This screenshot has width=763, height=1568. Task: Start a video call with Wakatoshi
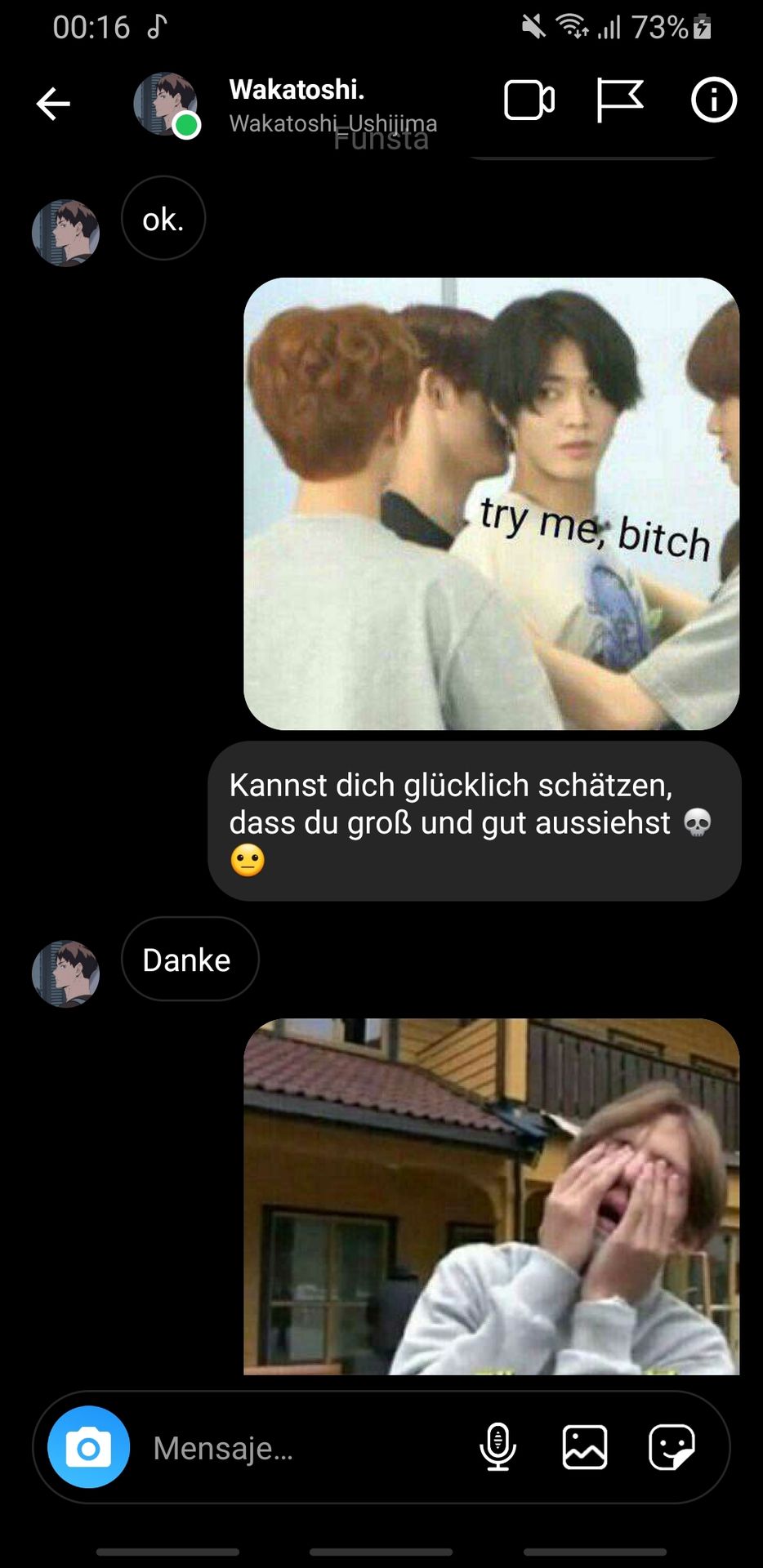click(x=529, y=101)
